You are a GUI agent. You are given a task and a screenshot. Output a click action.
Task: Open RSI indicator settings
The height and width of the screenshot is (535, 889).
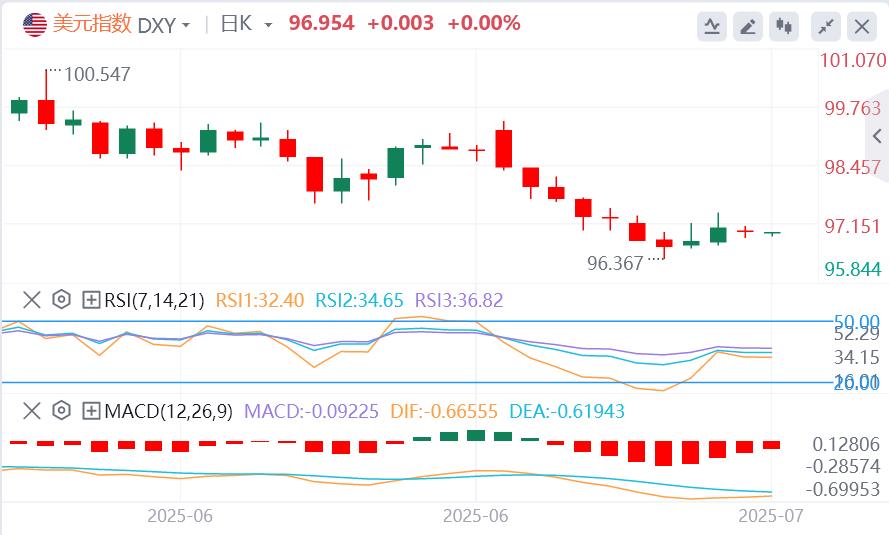[x=61, y=299]
